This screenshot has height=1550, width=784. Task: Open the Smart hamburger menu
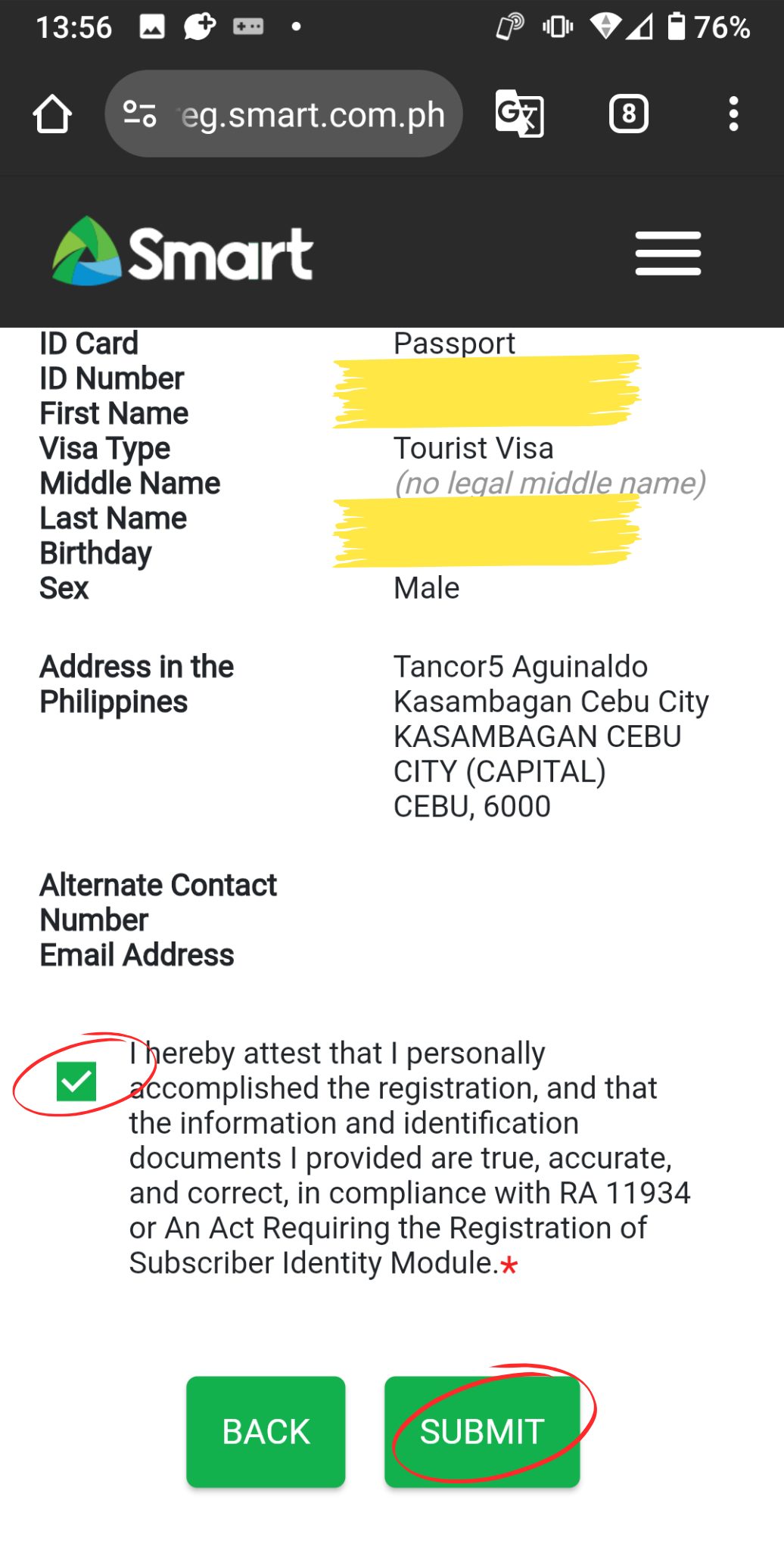668,254
